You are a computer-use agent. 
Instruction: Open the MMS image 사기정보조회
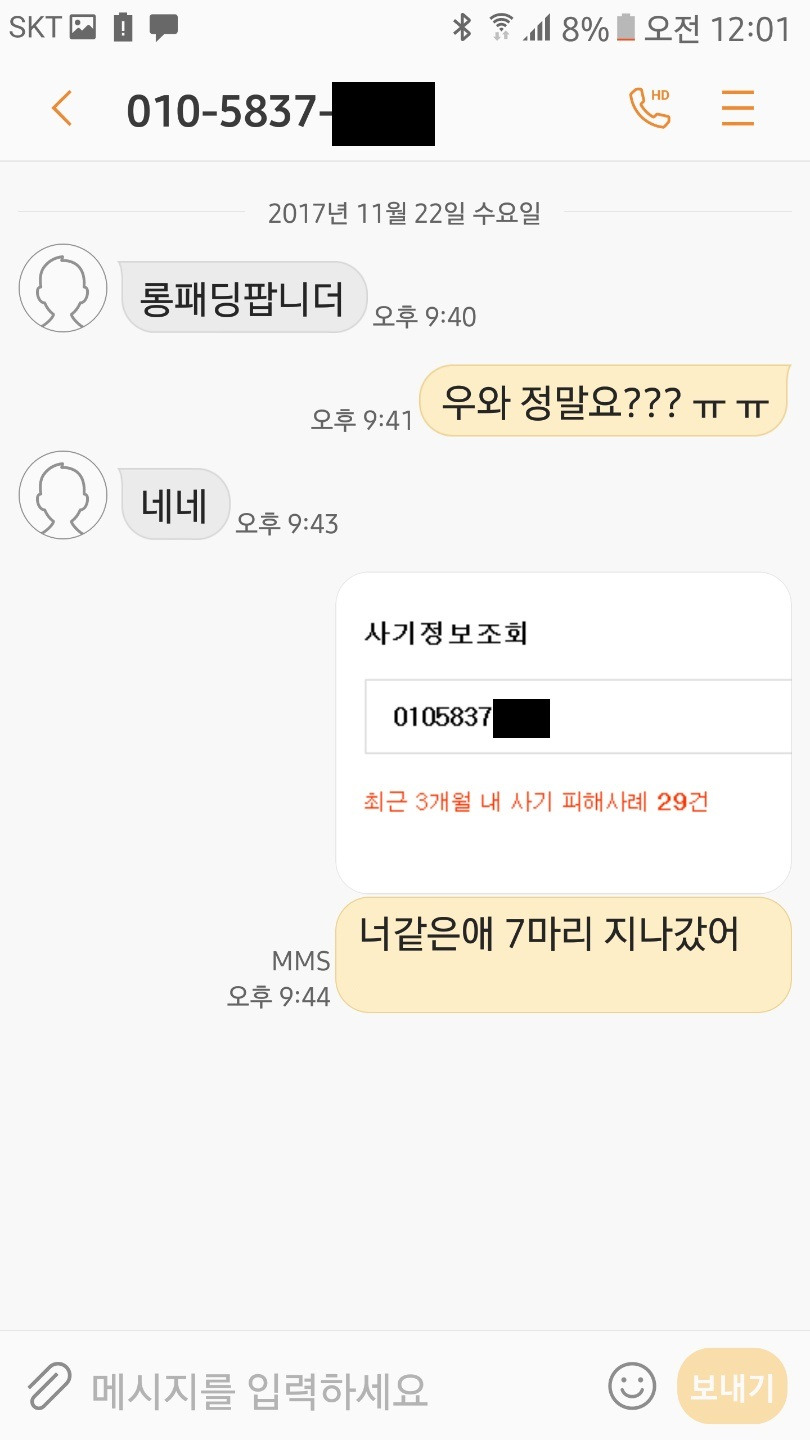pos(563,732)
